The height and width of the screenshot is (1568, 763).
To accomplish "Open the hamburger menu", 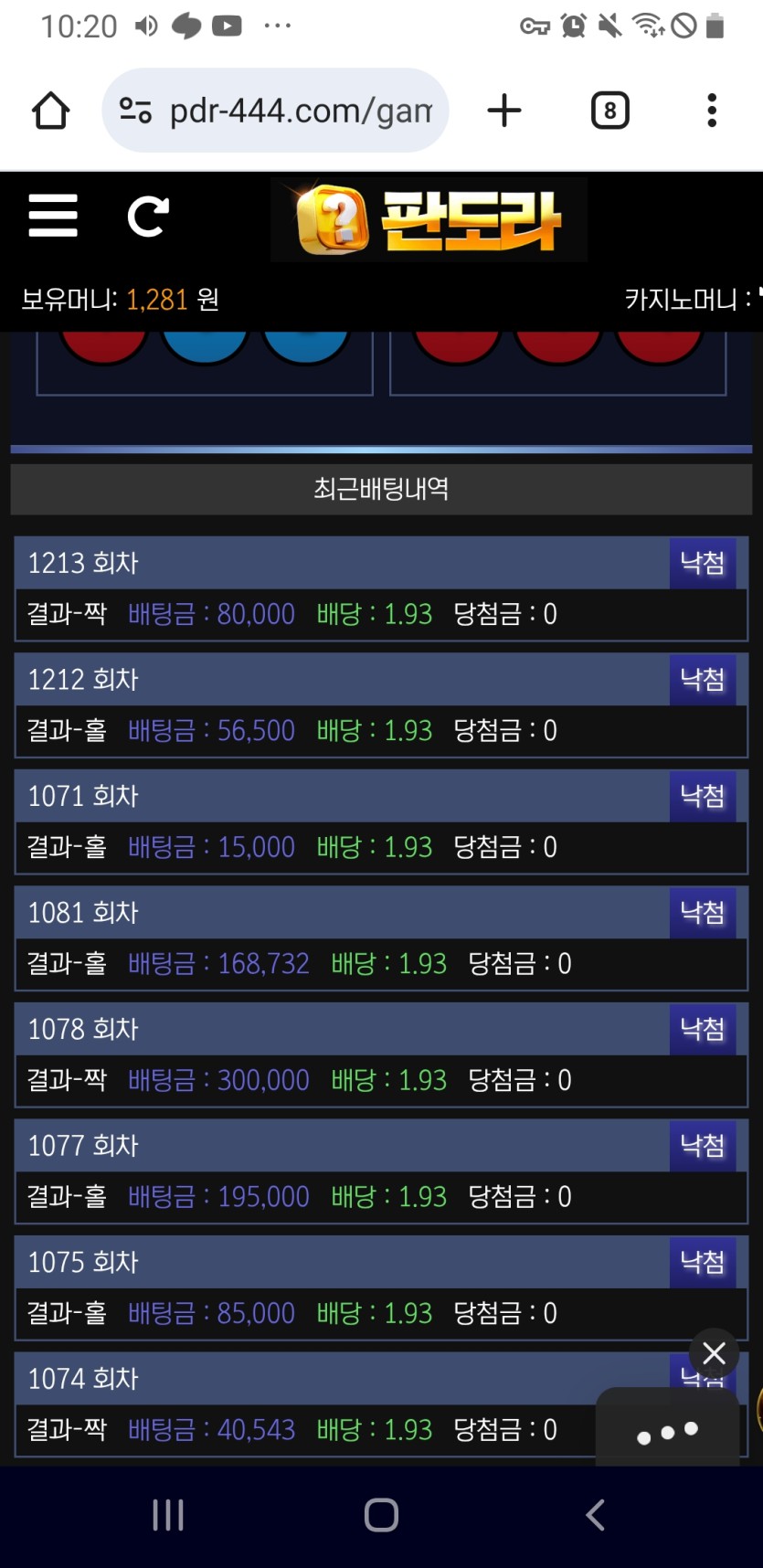I will click(x=53, y=216).
